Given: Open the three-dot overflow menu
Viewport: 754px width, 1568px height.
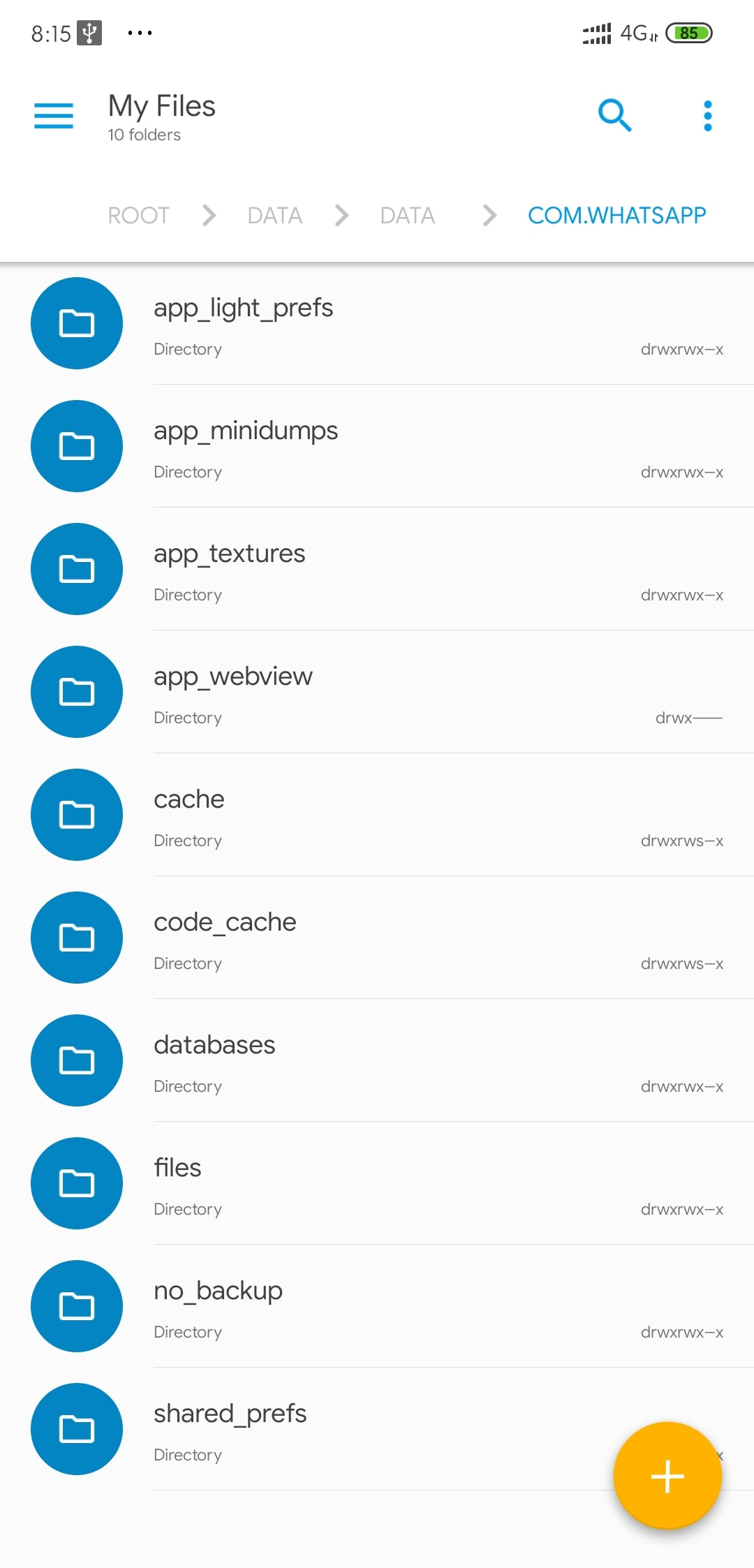Looking at the screenshot, I should pos(707,116).
